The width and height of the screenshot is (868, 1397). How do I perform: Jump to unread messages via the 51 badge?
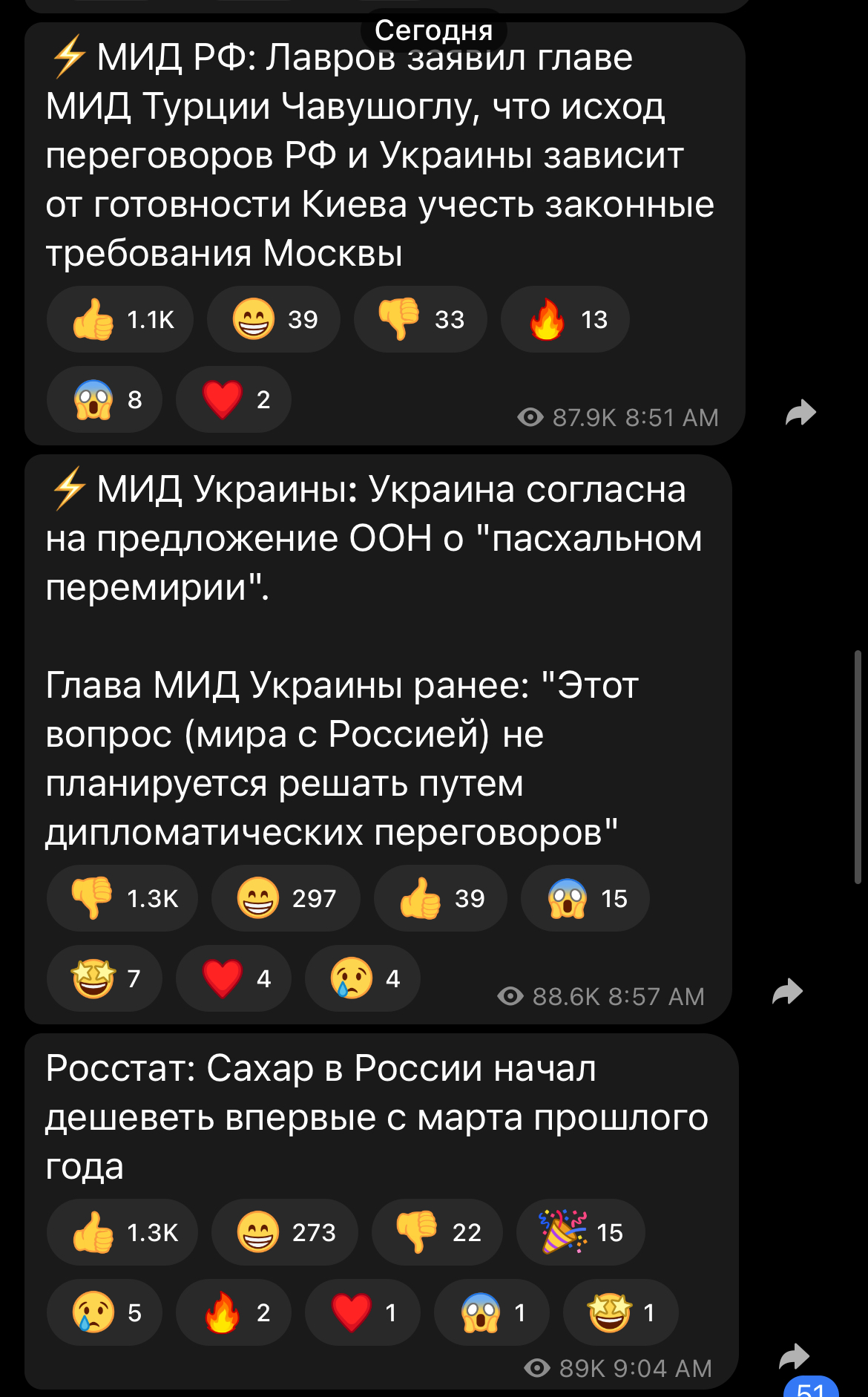(x=811, y=1387)
